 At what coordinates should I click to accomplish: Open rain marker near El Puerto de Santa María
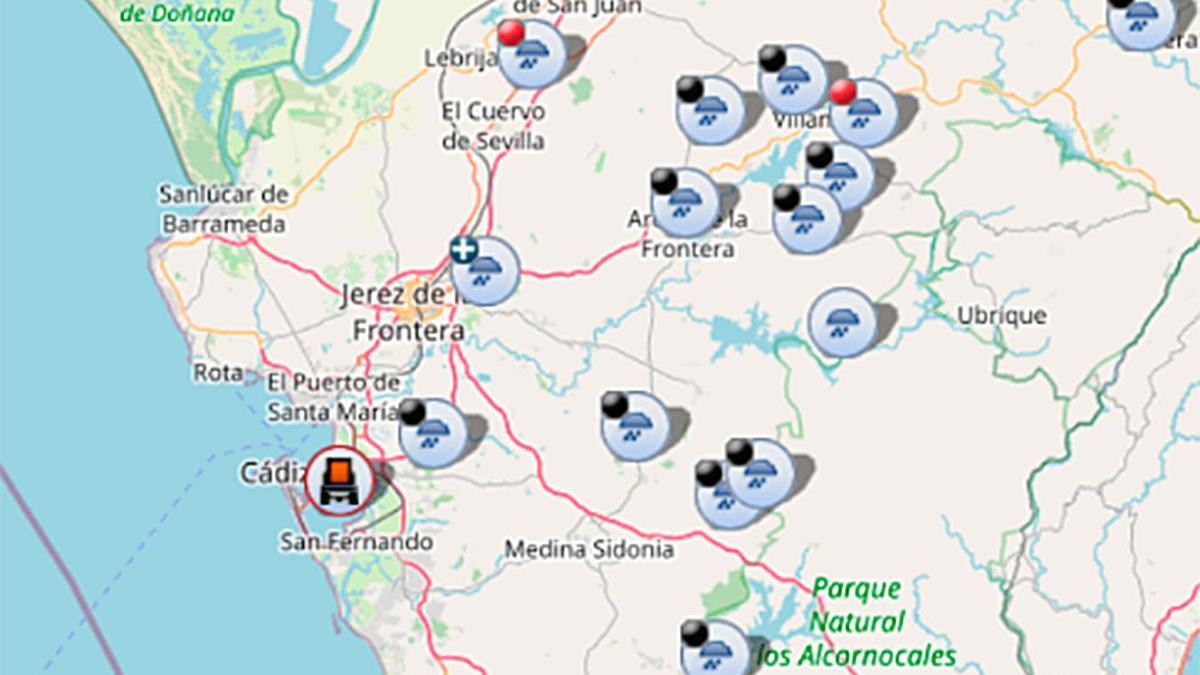pos(433,433)
